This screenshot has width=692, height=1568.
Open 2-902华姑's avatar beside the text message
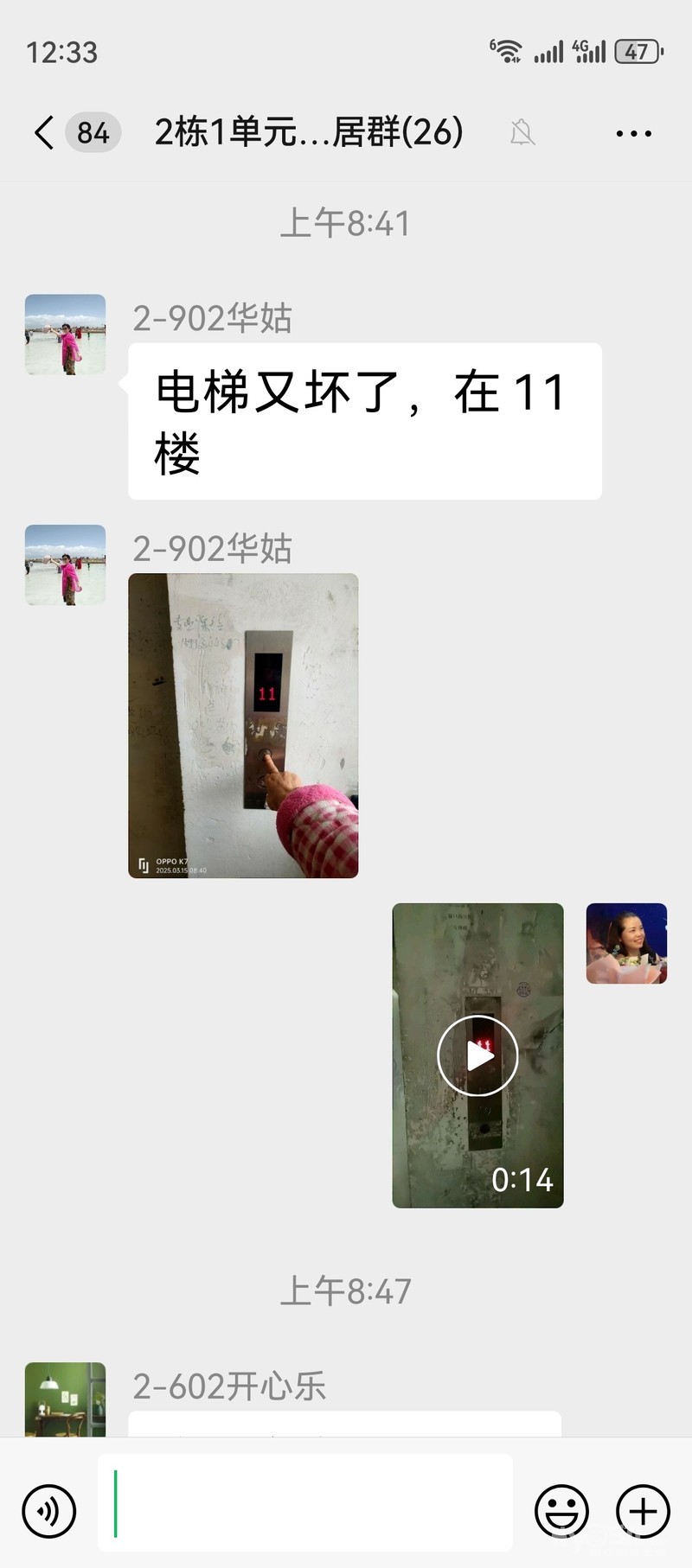(65, 335)
